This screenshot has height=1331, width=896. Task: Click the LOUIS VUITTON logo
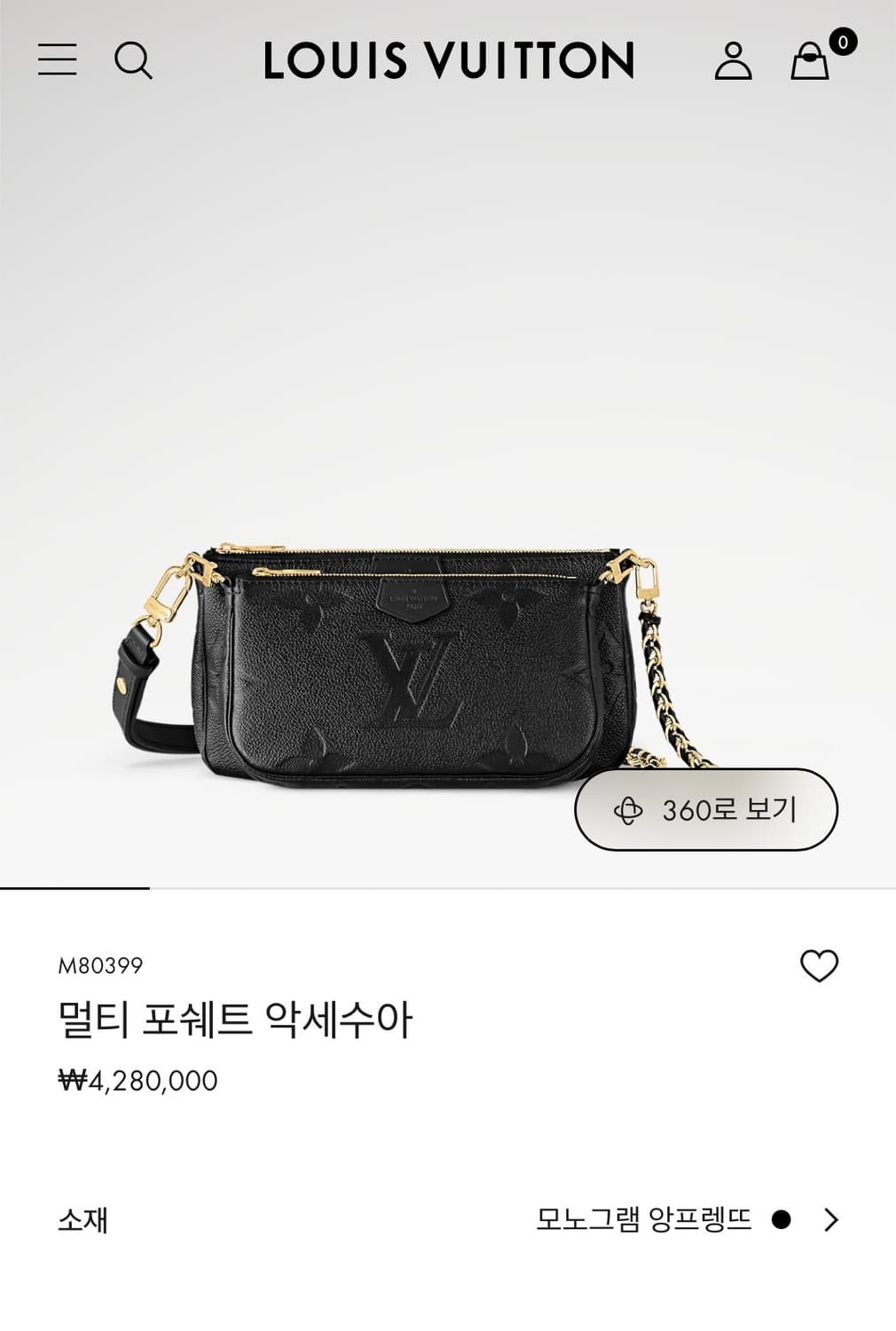point(447,61)
